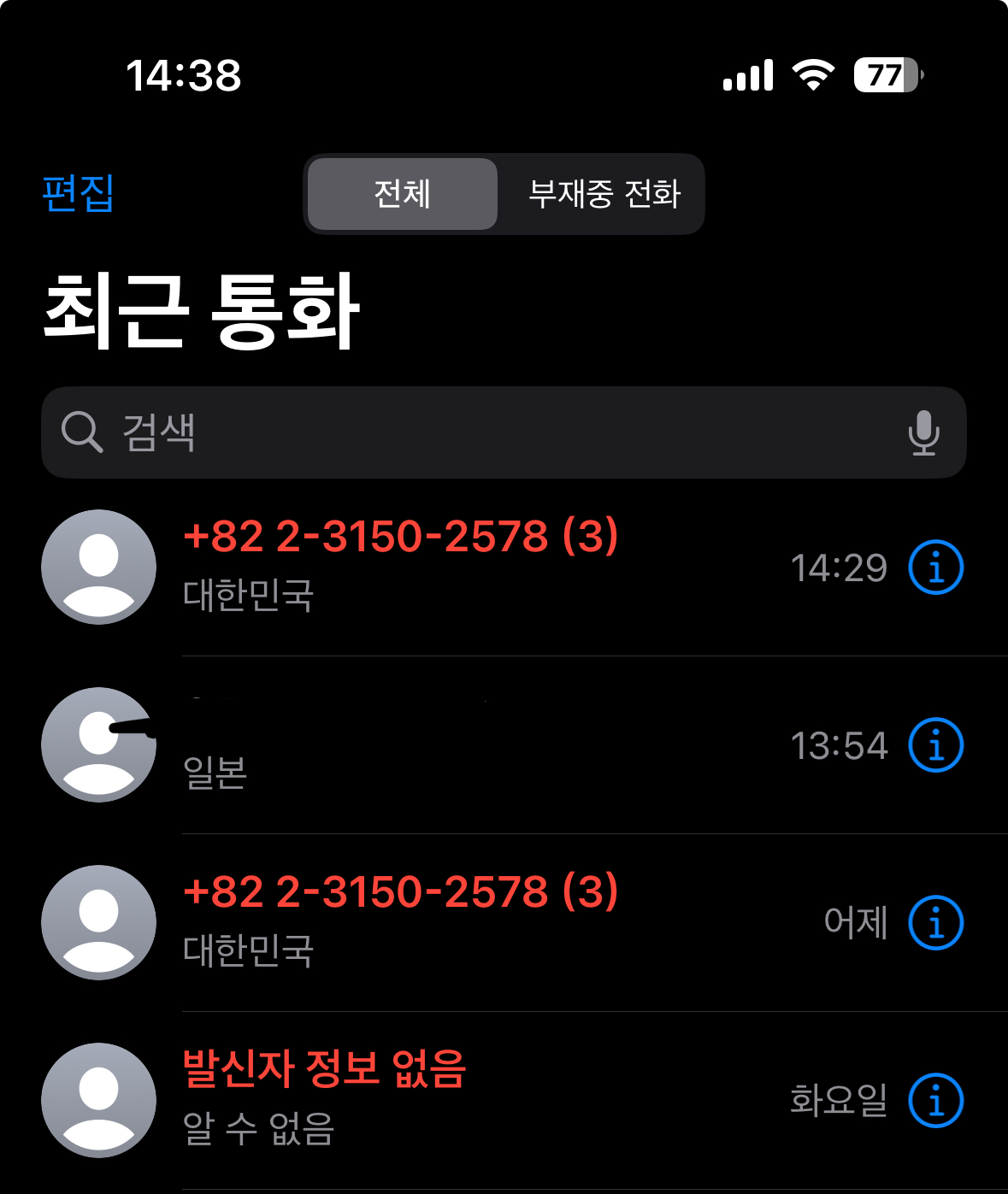
Task: Open info for the 화요일 call
Action: (x=935, y=1101)
